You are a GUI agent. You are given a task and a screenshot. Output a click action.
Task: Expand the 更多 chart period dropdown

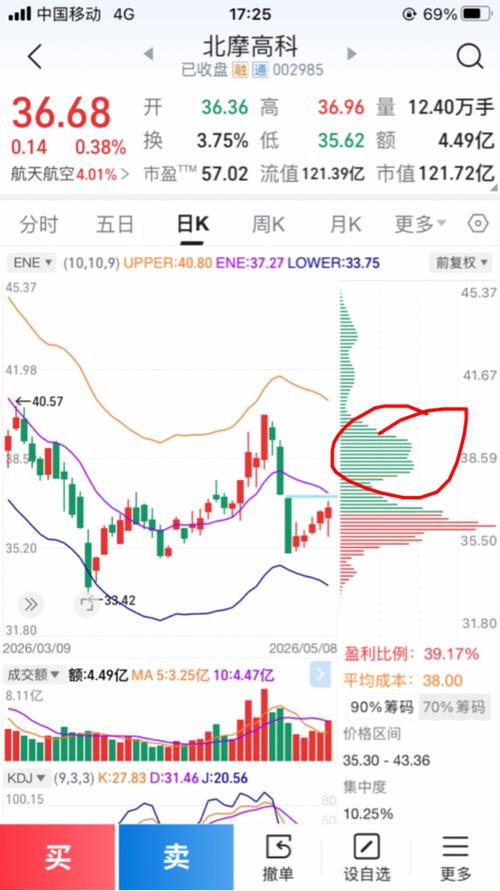(420, 224)
